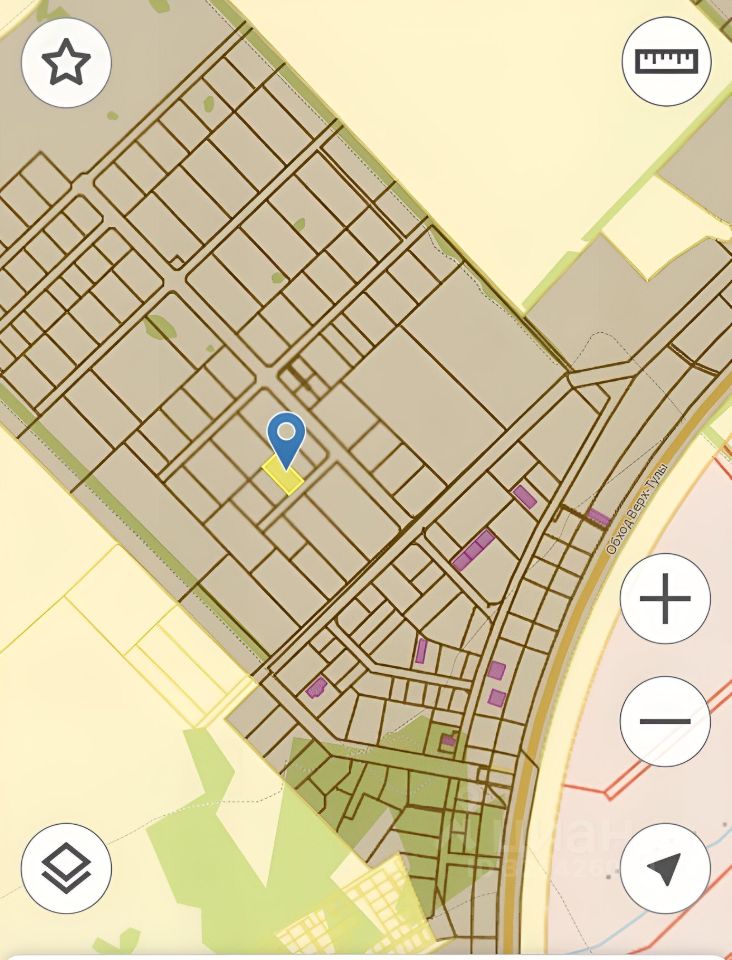Center map on my location

665,867
